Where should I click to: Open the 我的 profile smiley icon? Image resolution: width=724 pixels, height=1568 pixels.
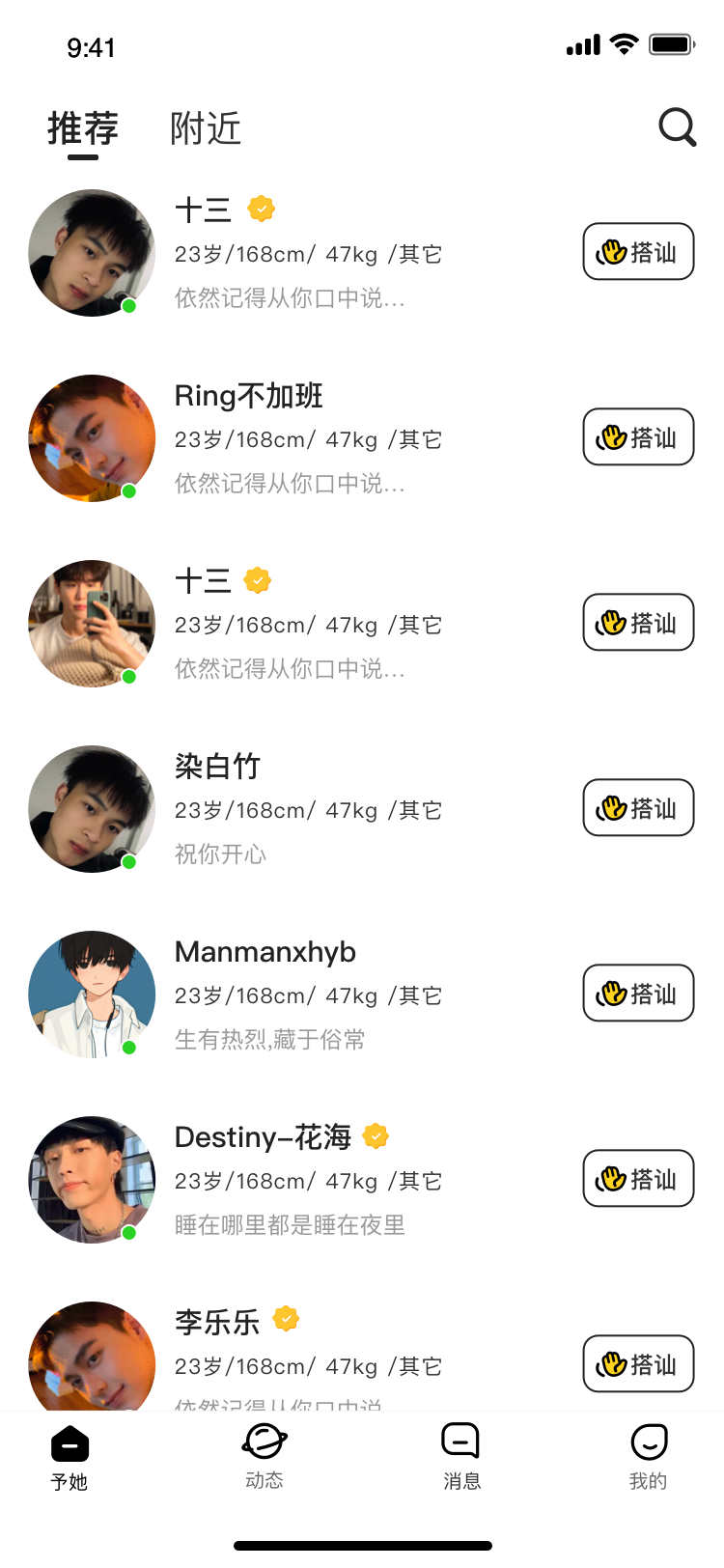click(x=648, y=1440)
